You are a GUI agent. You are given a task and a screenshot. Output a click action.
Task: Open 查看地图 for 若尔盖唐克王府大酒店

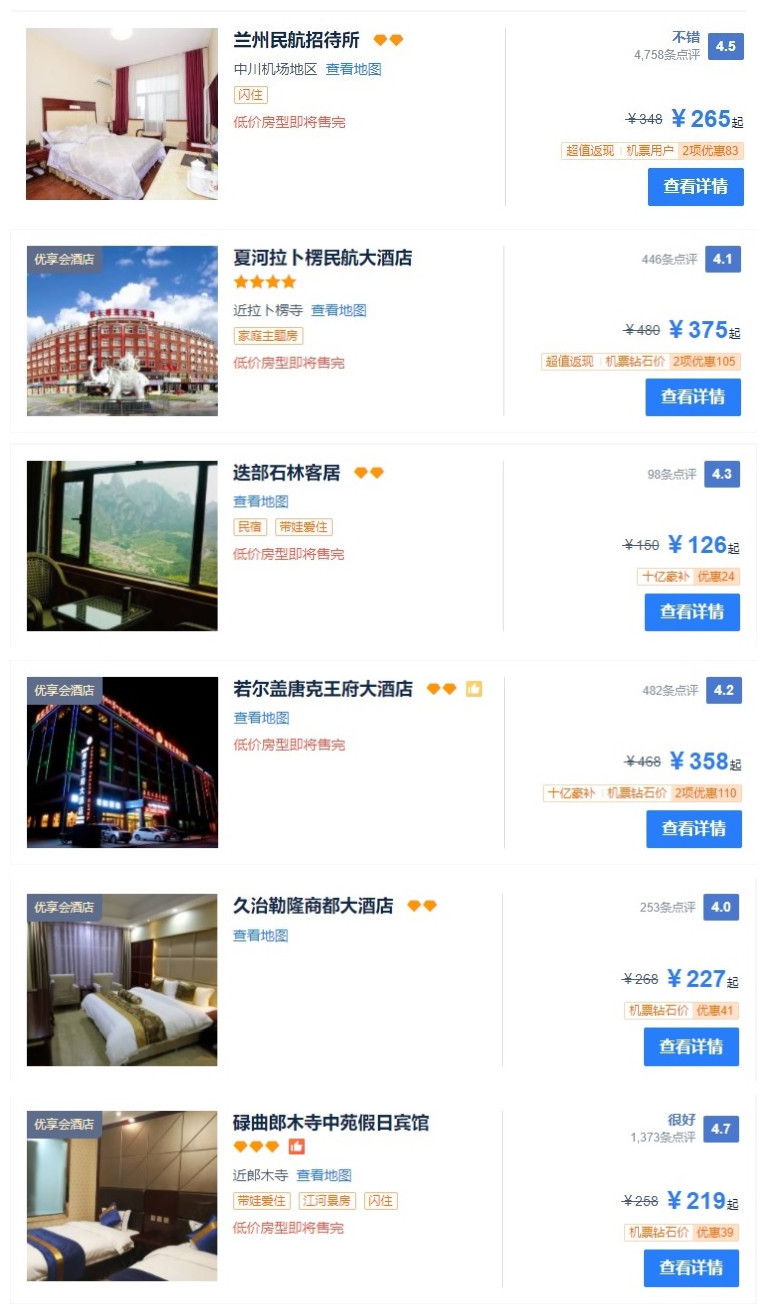[x=261, y=717]
